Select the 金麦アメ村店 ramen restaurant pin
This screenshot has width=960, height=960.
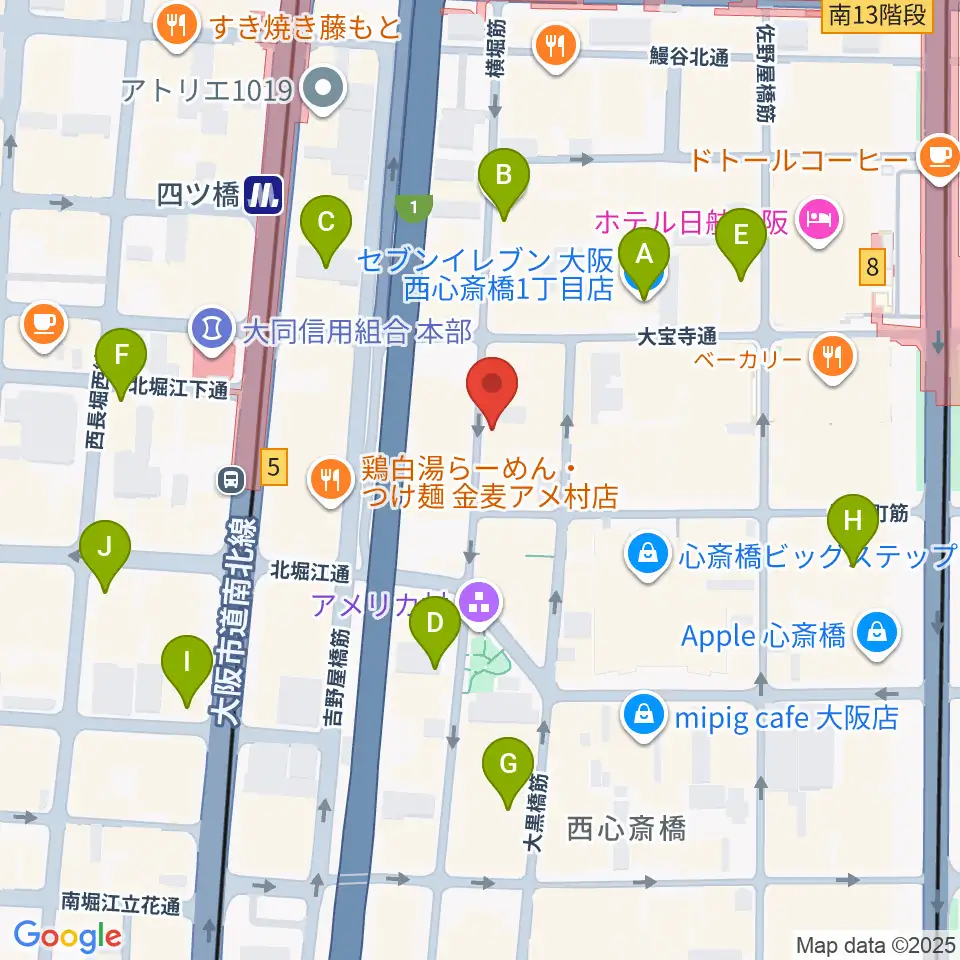(331, 479)
